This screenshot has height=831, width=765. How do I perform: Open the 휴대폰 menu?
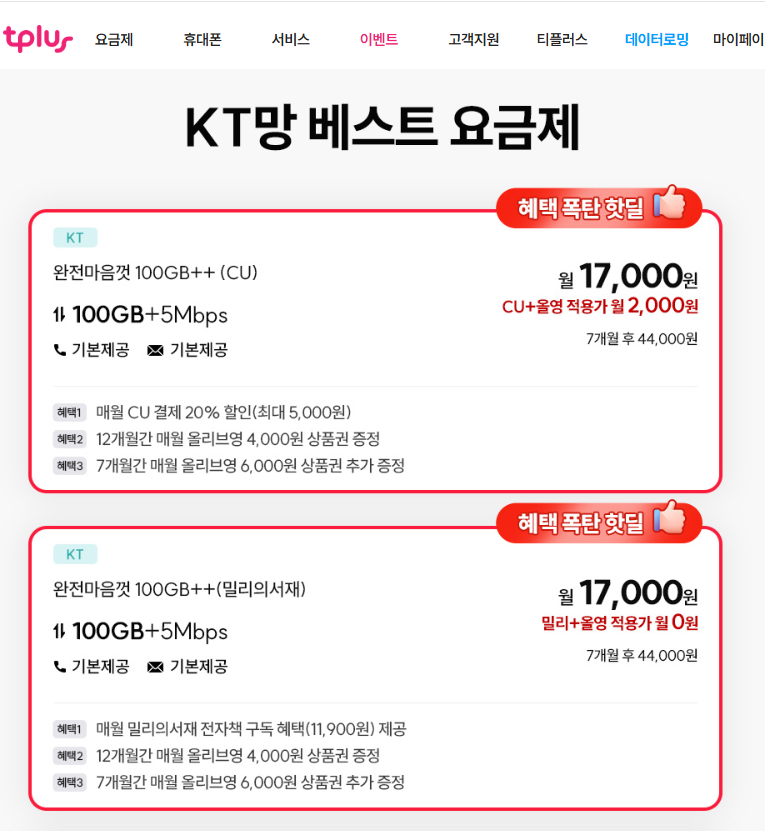coord(202,40)
